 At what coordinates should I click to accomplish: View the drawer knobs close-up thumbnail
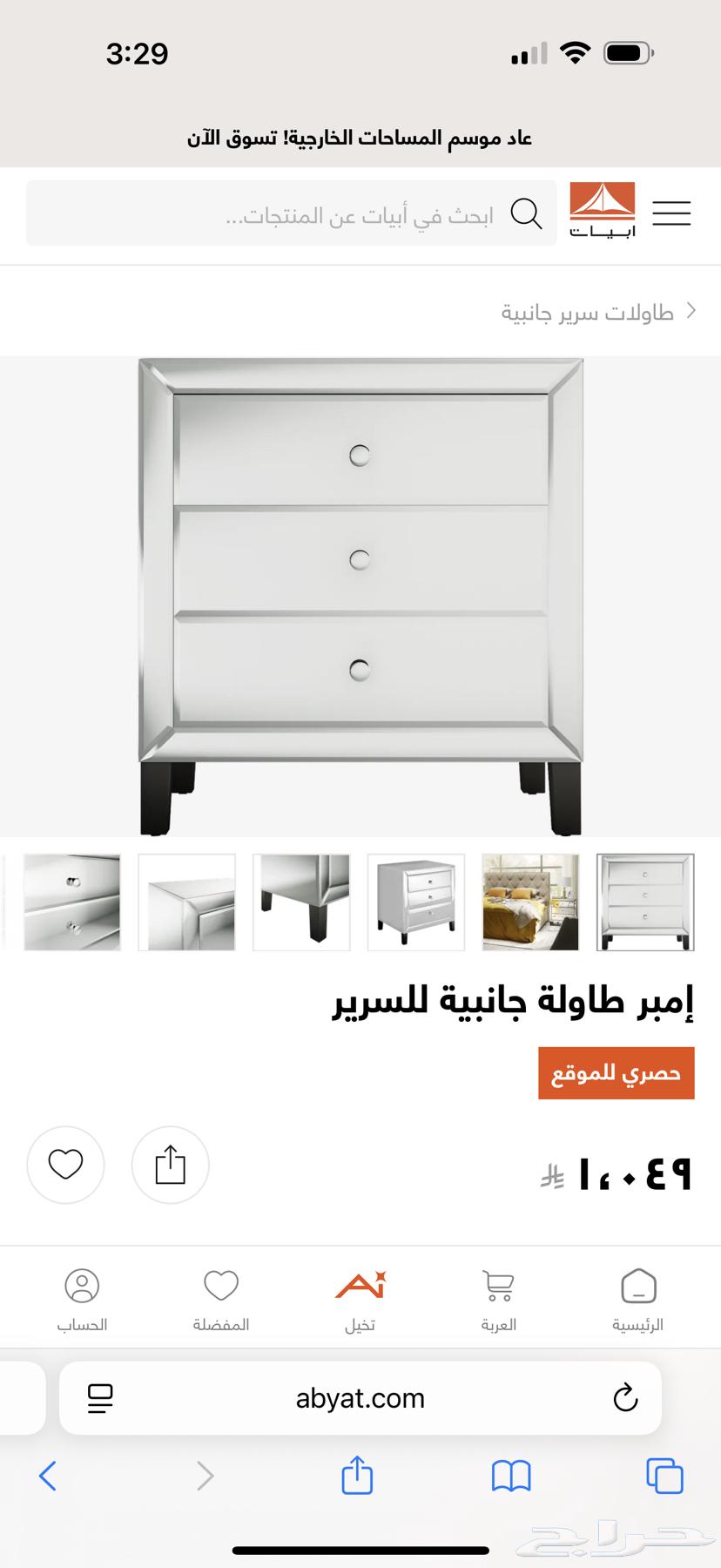72,902
